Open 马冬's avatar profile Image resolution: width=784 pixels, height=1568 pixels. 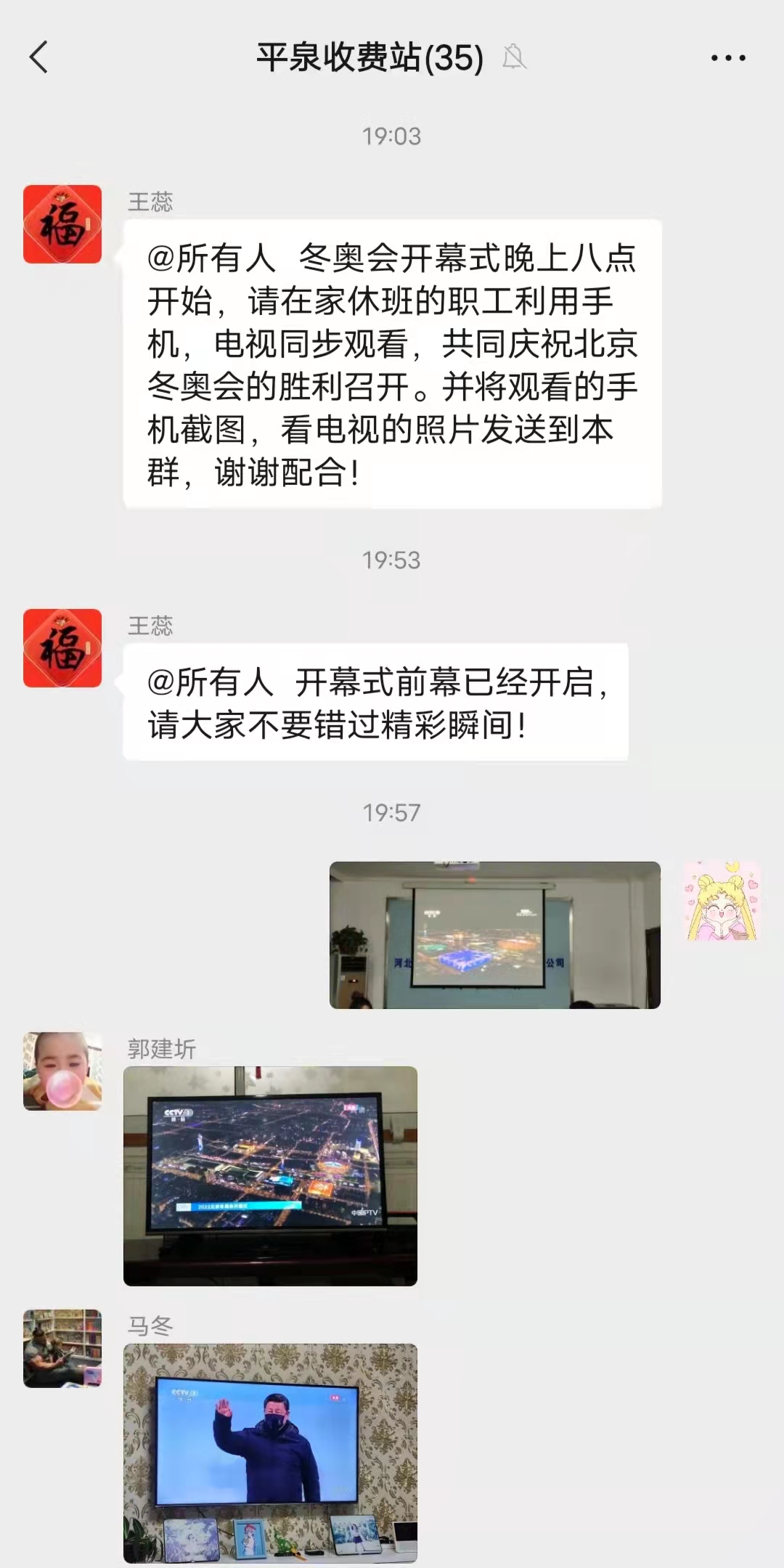[x=62, y=1348]
